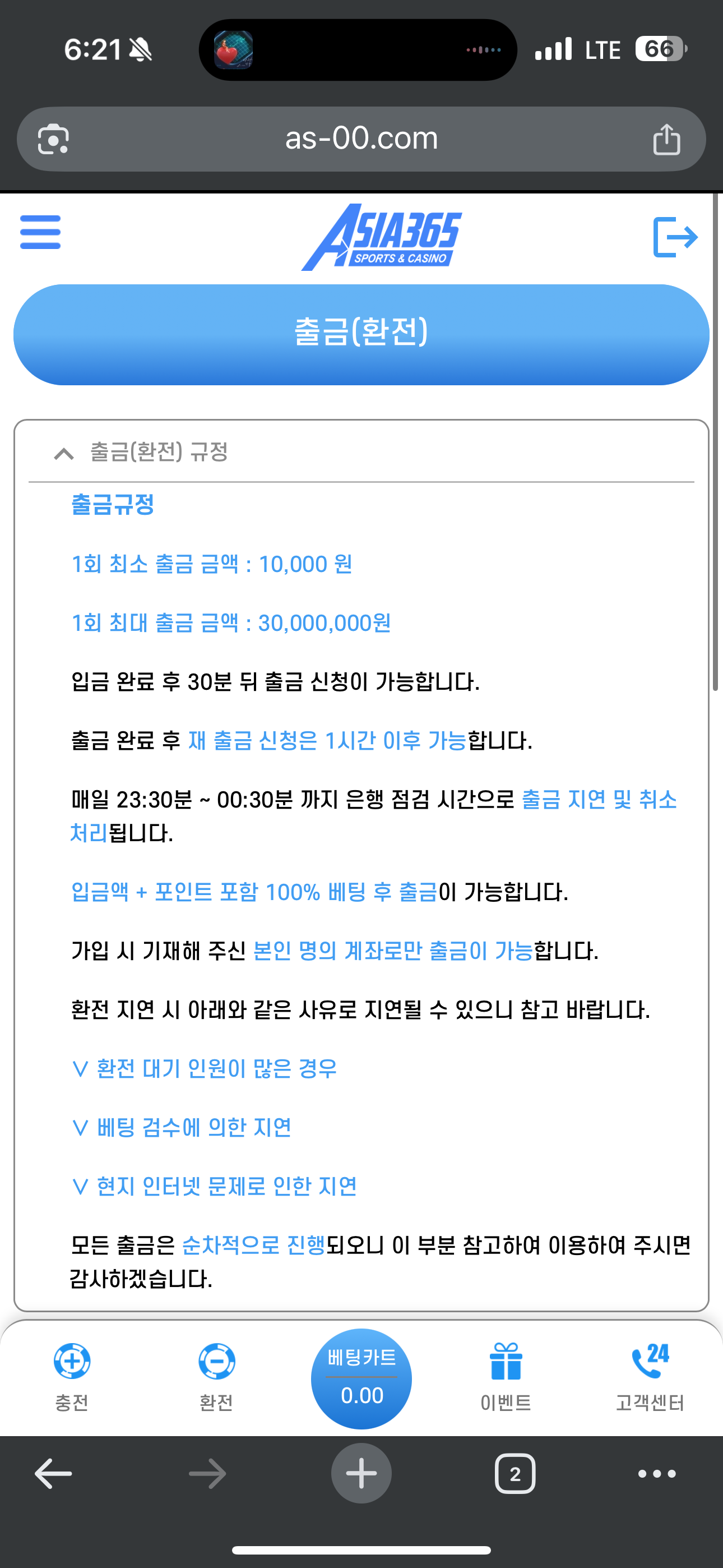The image size is (723, 1568).
Task: Tap the Asia365 logo to go home
Action: (382, 238)
